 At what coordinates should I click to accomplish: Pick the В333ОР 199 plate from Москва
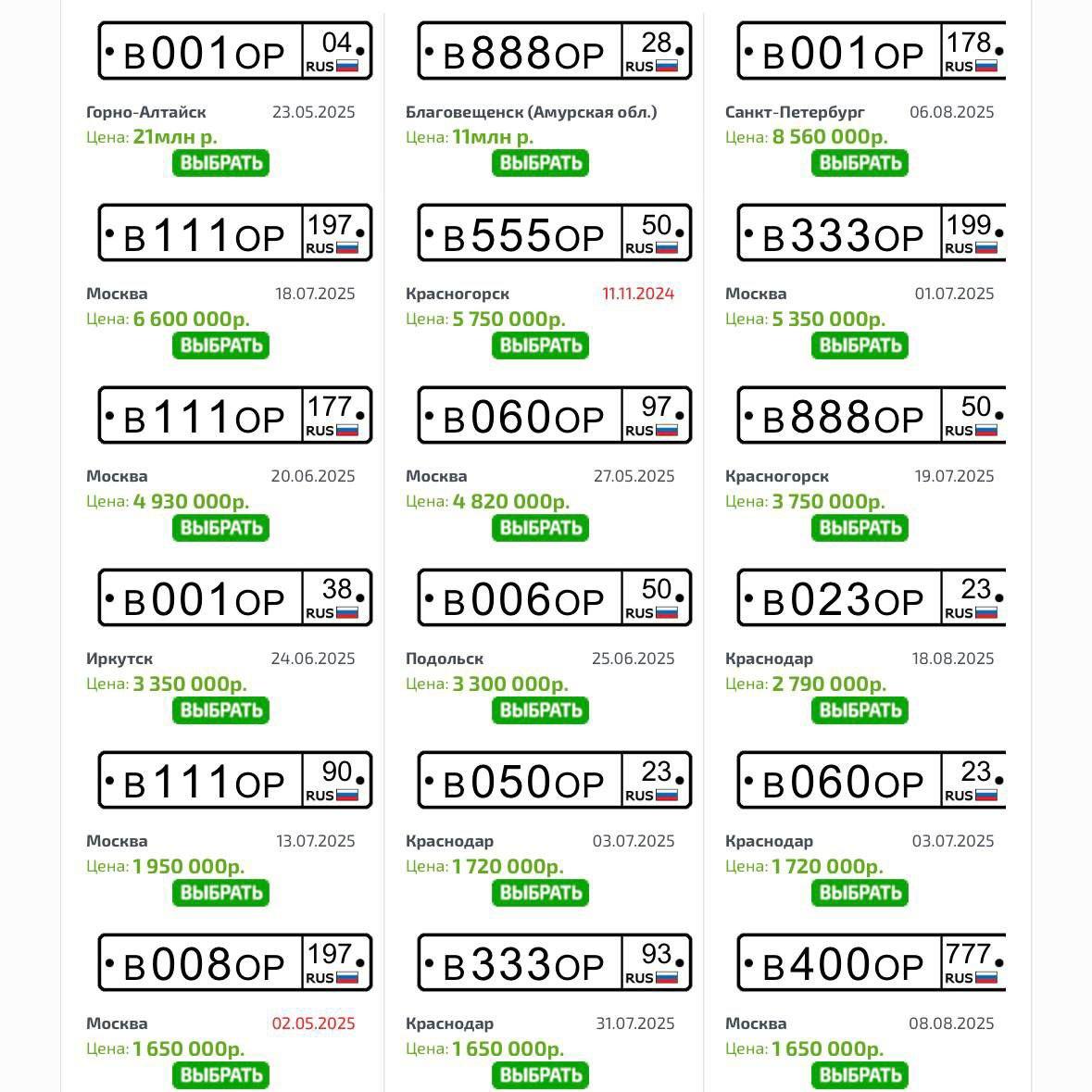click(860, 345)
